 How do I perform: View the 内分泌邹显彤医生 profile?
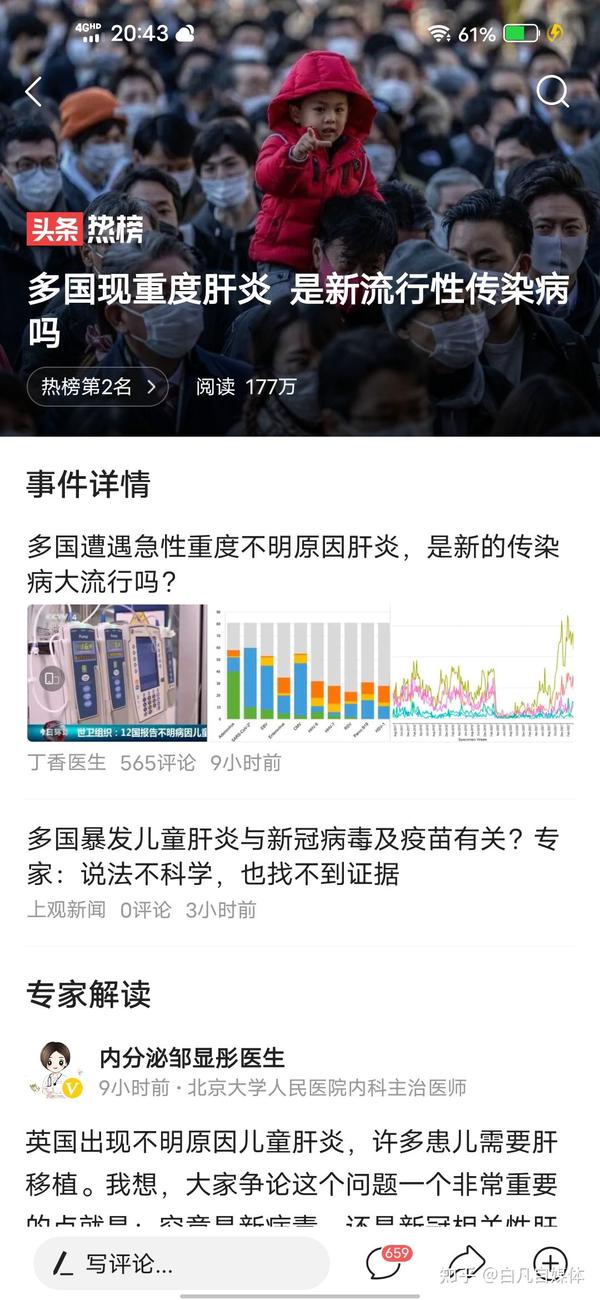click(192, 1058)
